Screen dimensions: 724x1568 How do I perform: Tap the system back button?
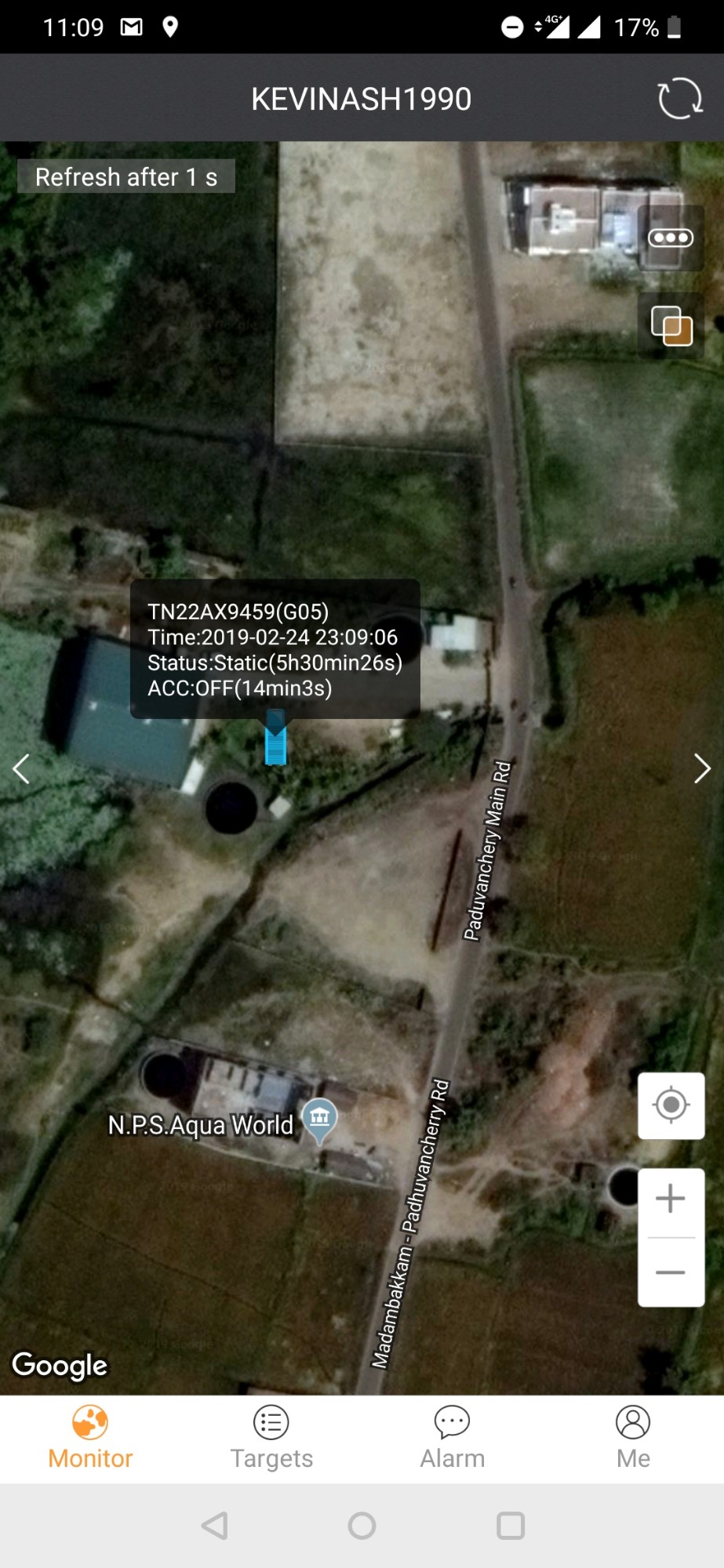click(215, 1526)
